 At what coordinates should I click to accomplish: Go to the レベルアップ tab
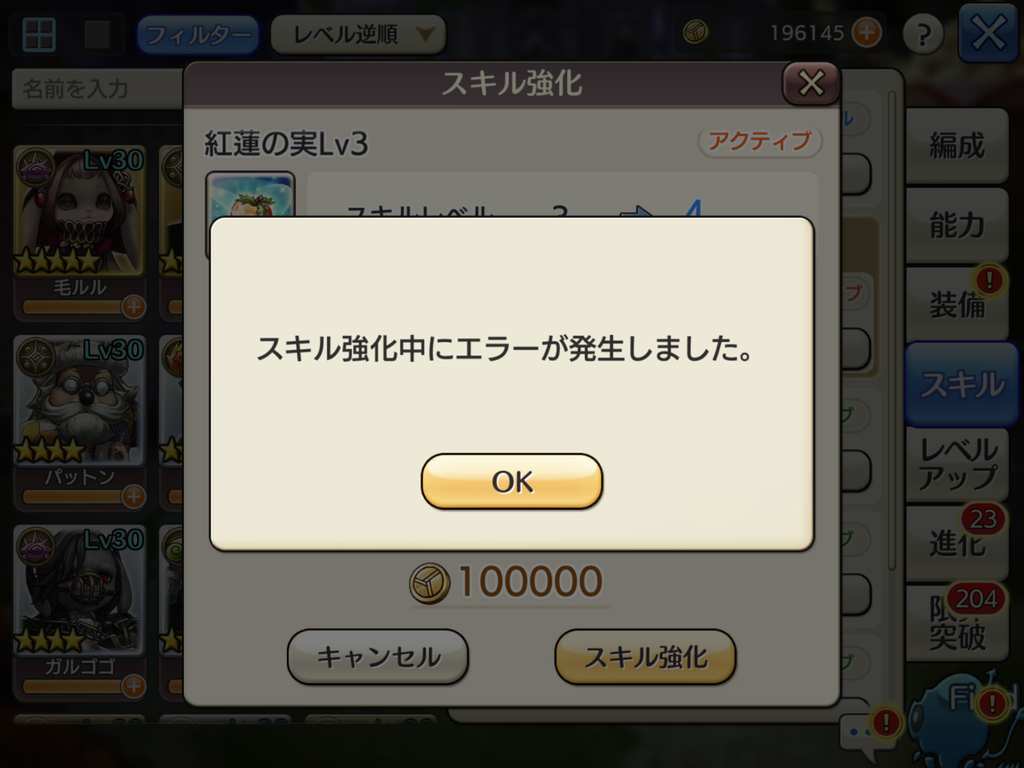pos(957,463)
